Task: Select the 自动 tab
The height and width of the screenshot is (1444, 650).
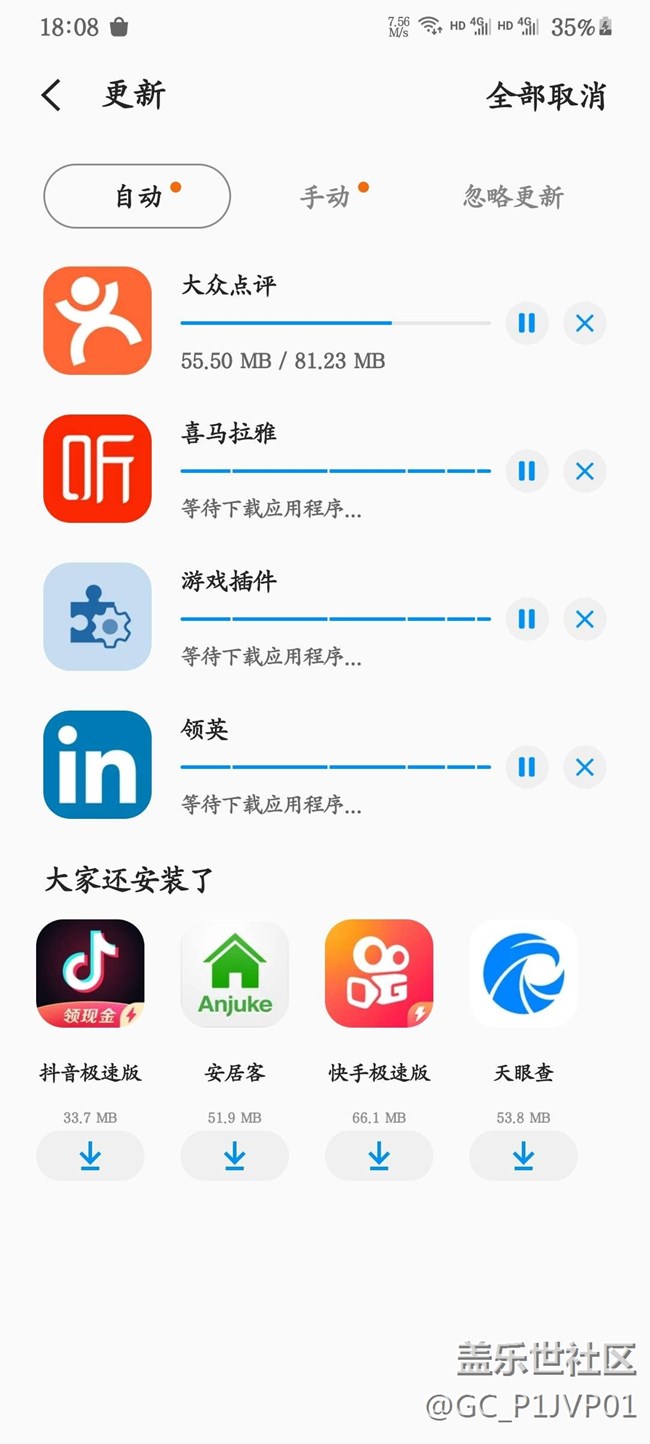Action: point(137,196)
